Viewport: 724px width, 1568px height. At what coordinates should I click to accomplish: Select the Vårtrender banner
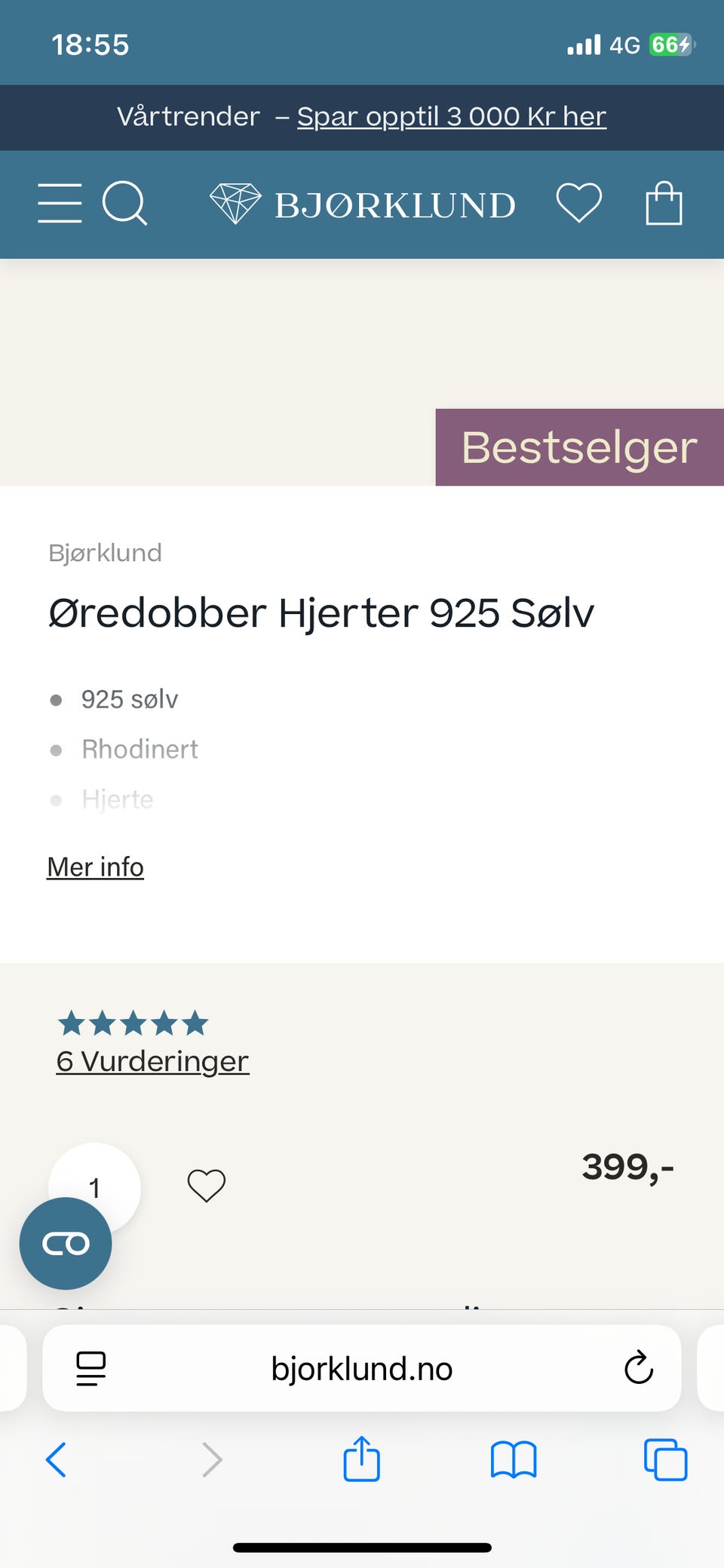(x=189, y=117)
